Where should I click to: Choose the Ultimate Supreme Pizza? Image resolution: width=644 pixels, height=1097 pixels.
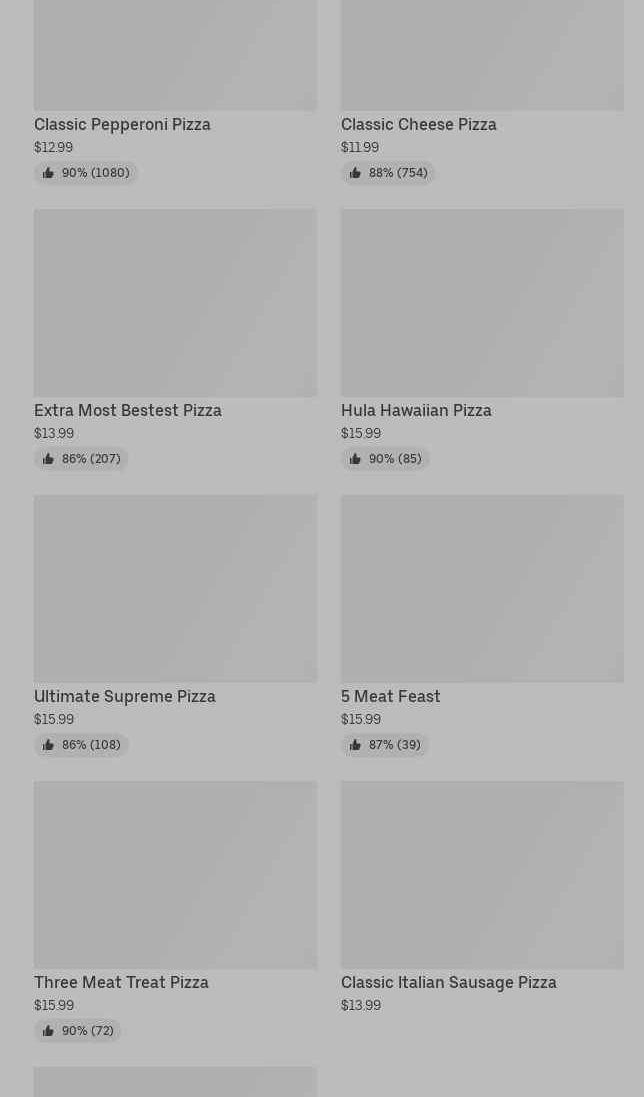[x=175, y=625]
